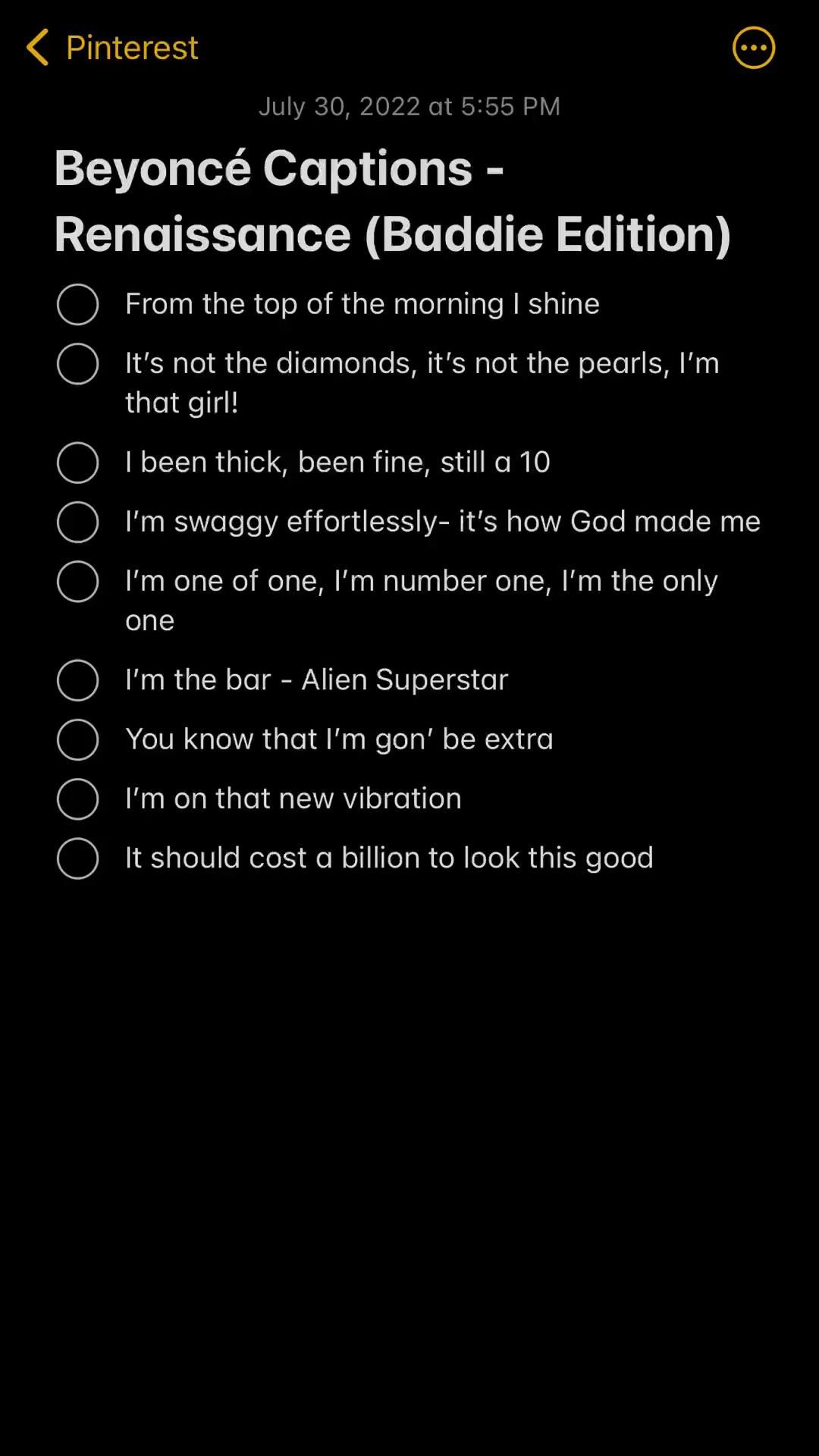Check the "I'm swaggy effortlessly" item

pyautogui.click(x=78, y=522)
